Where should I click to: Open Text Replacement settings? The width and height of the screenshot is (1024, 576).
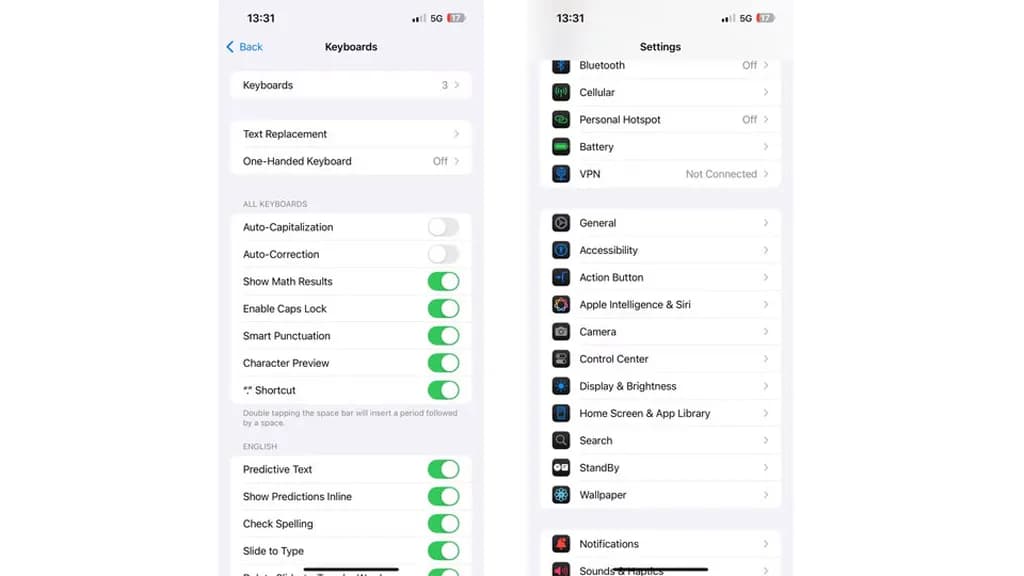tap(350, 134)
